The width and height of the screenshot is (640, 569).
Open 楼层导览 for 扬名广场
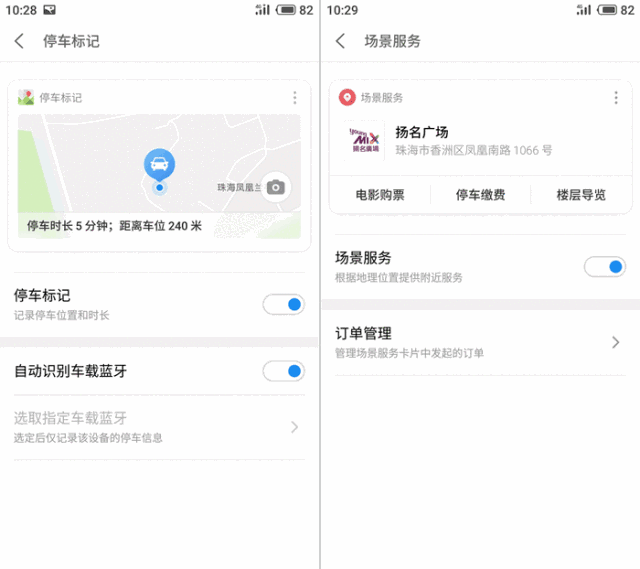tap(581, 195)
